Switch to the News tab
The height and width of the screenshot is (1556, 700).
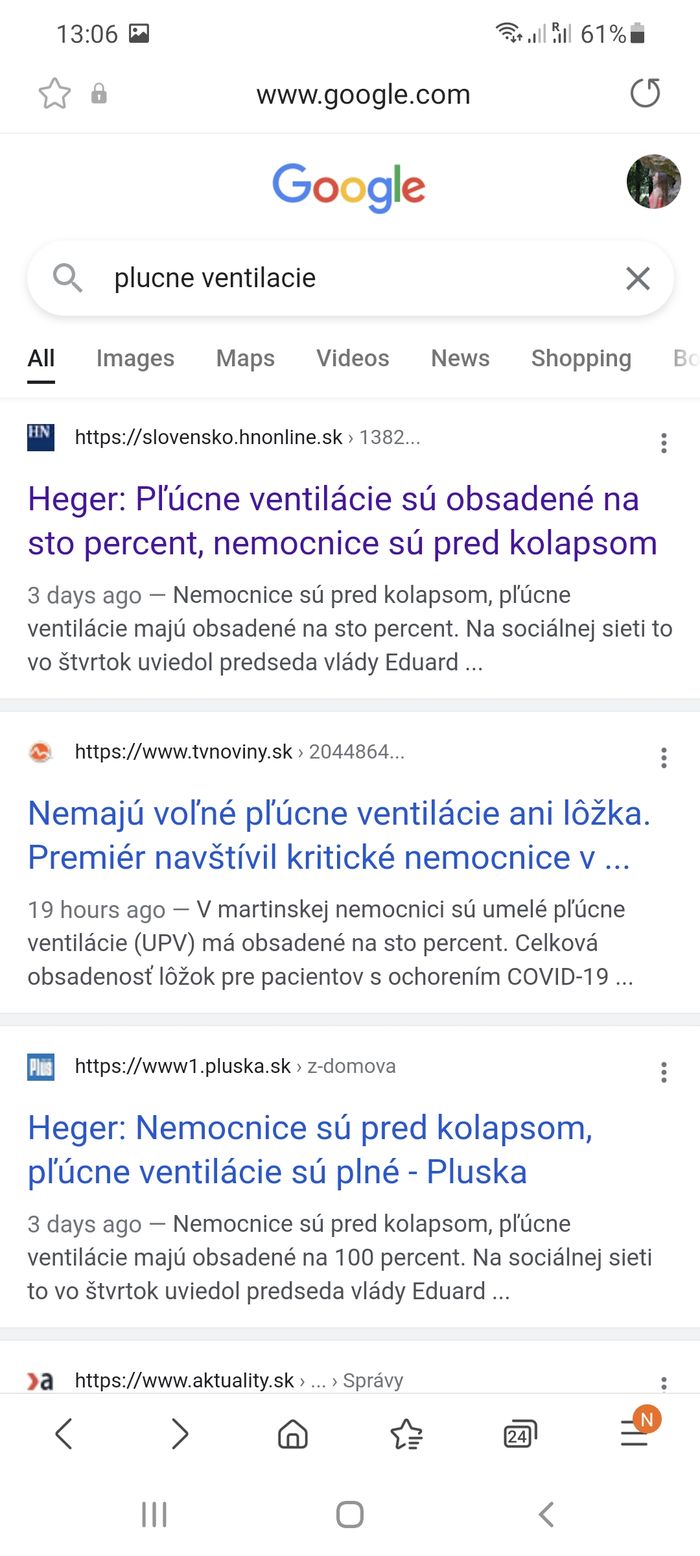coord(460,358)
